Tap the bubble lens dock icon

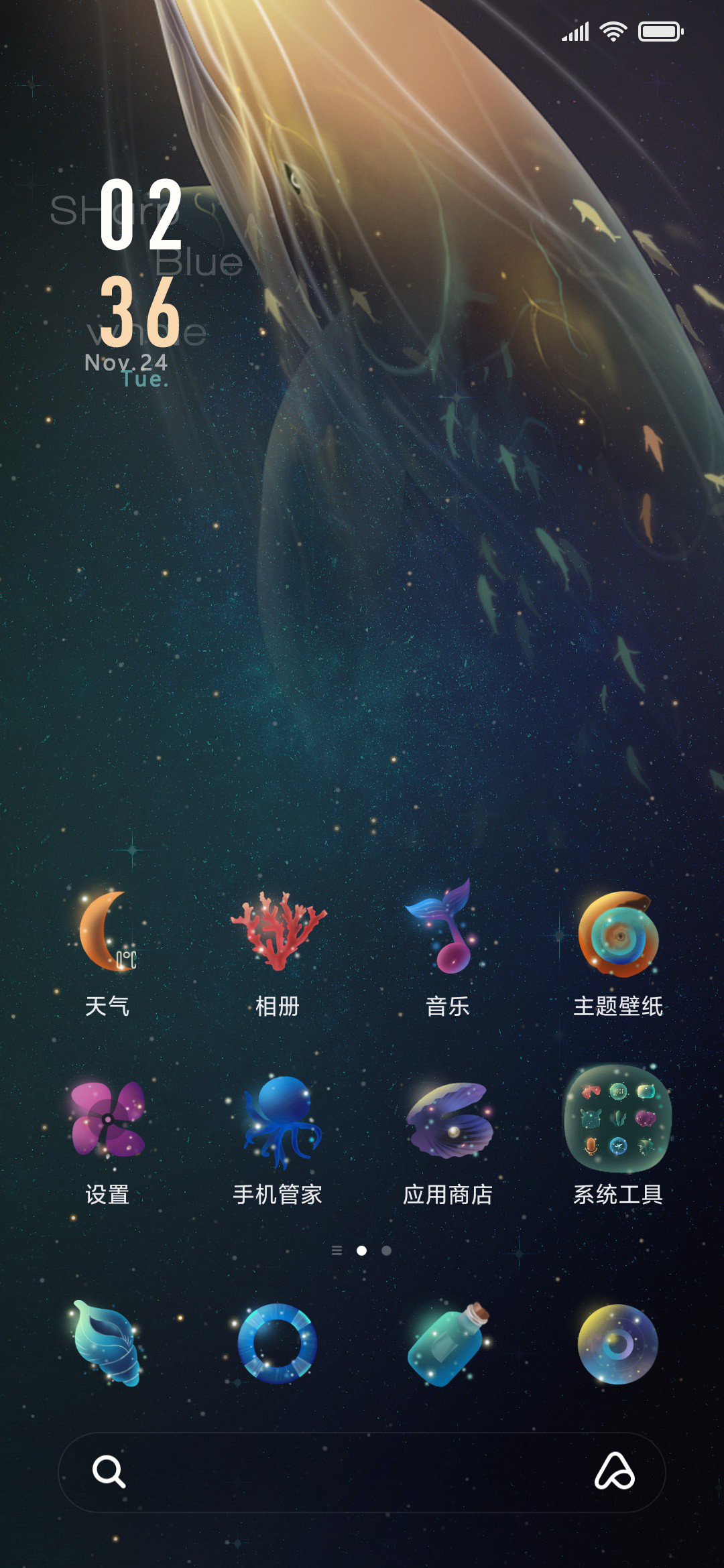pos(618,1344)
